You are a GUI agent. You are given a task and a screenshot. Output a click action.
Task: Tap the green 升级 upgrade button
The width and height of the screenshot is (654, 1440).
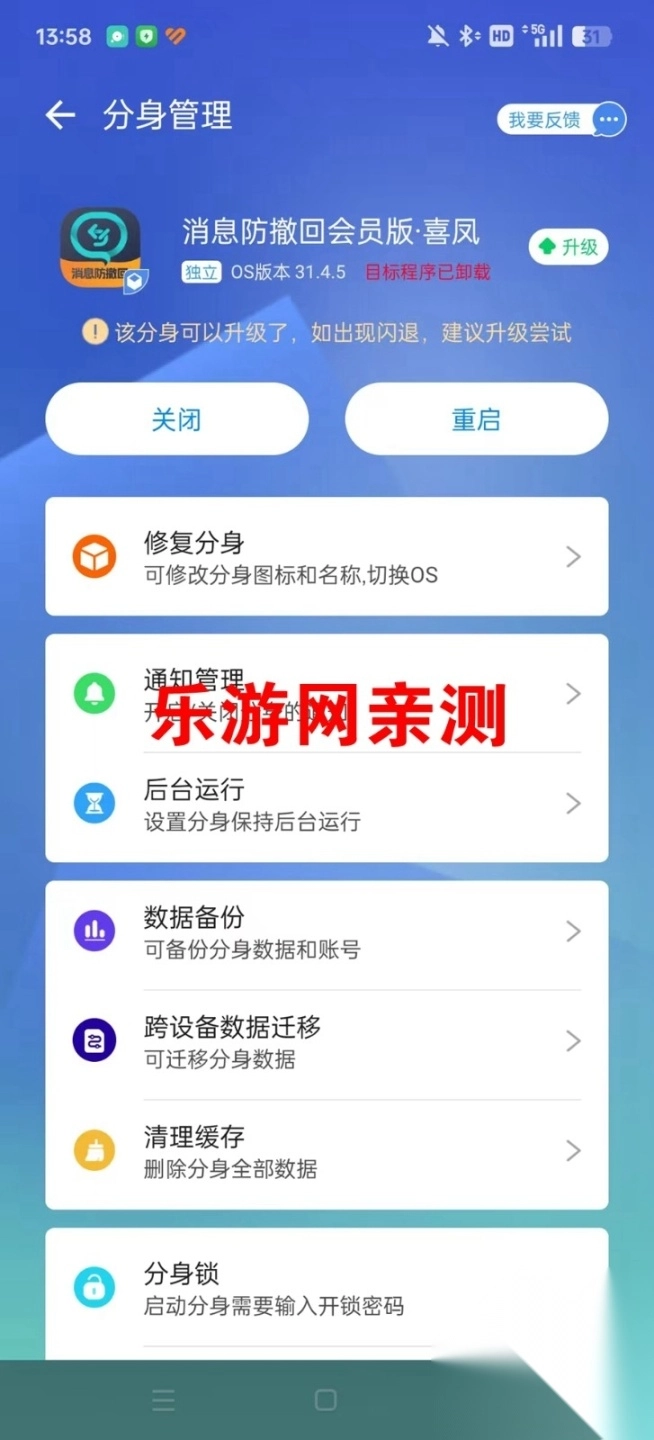coord(568,247)
